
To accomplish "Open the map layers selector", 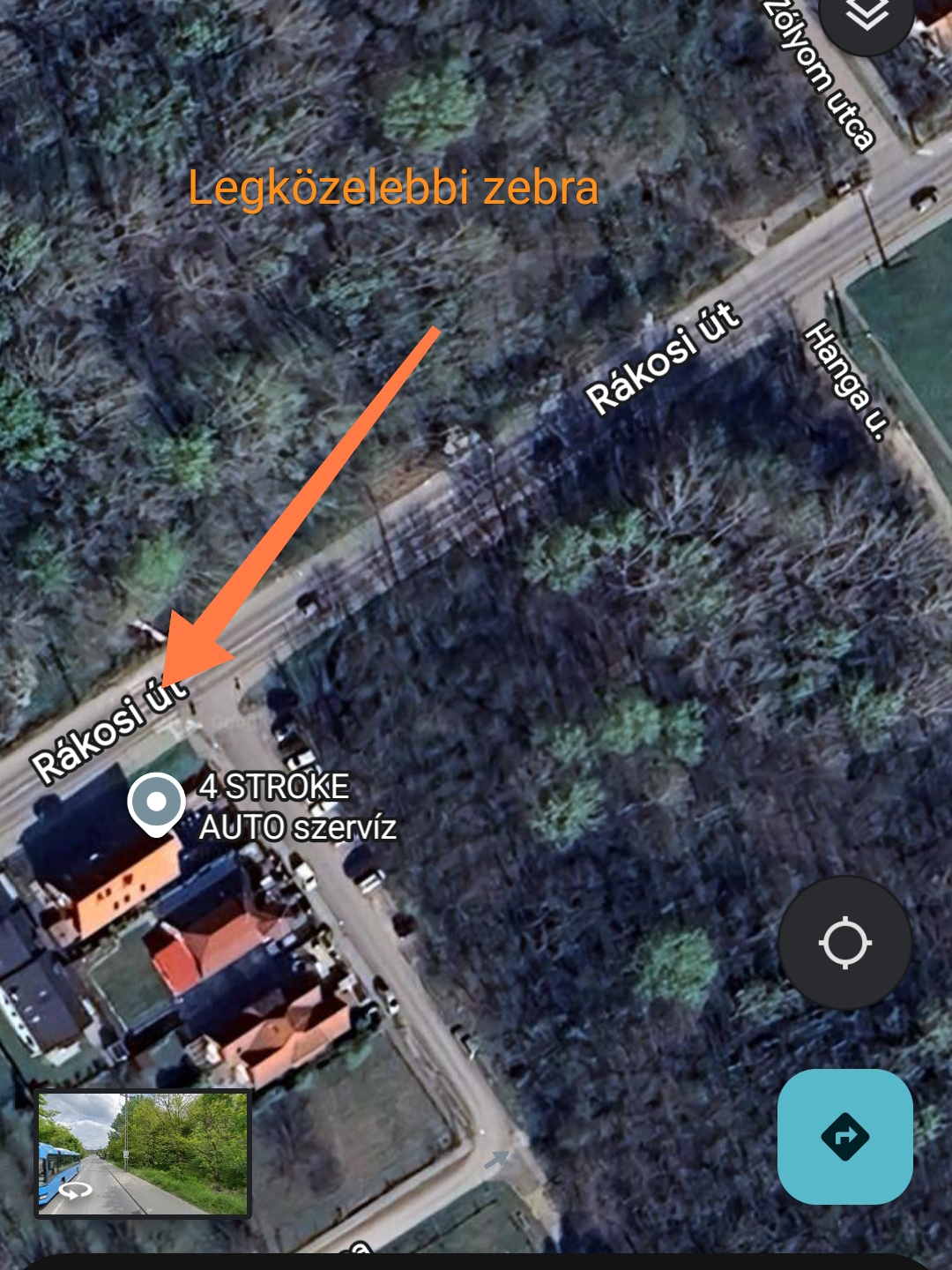I will 866,16.
